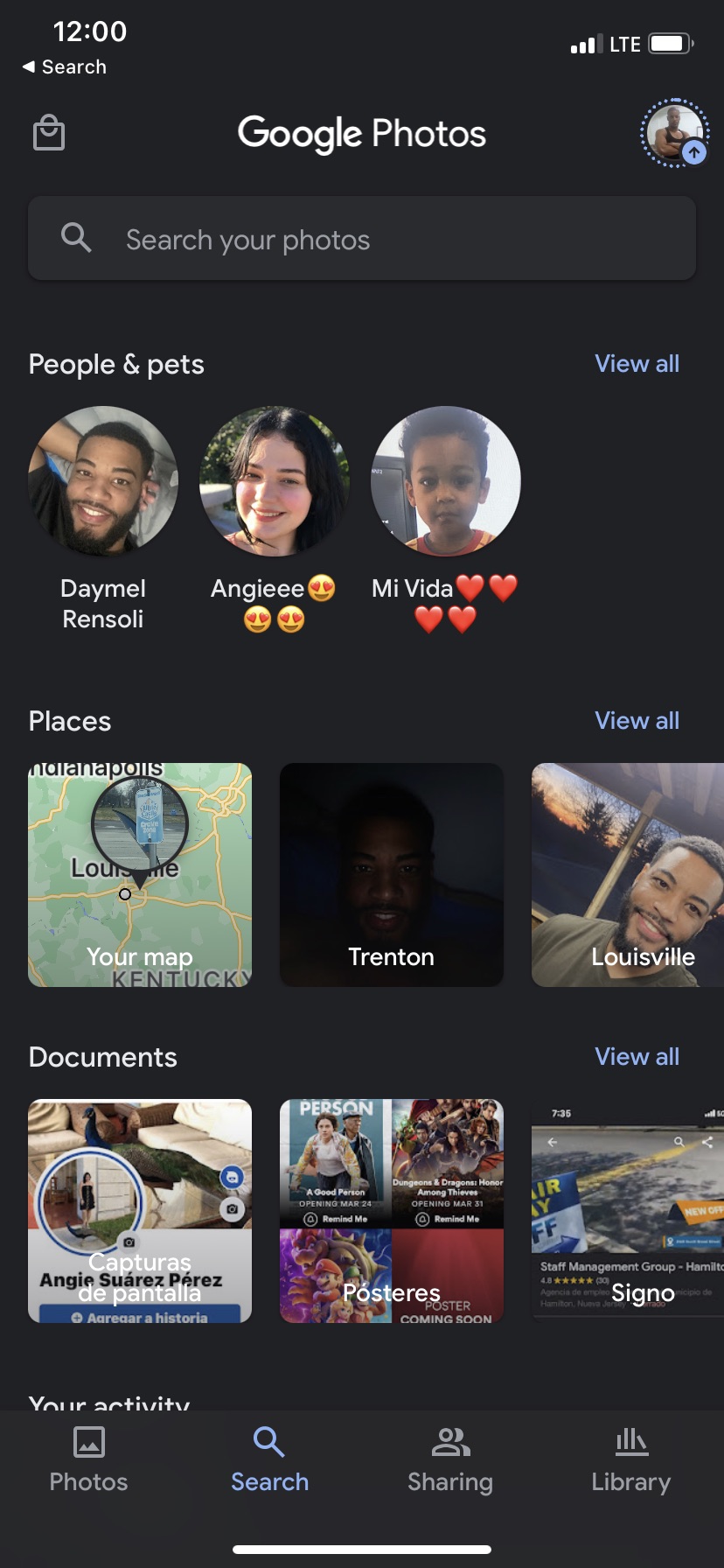Tap the Search your photos field
724x1568 pixels.
[x=362, y=239]
